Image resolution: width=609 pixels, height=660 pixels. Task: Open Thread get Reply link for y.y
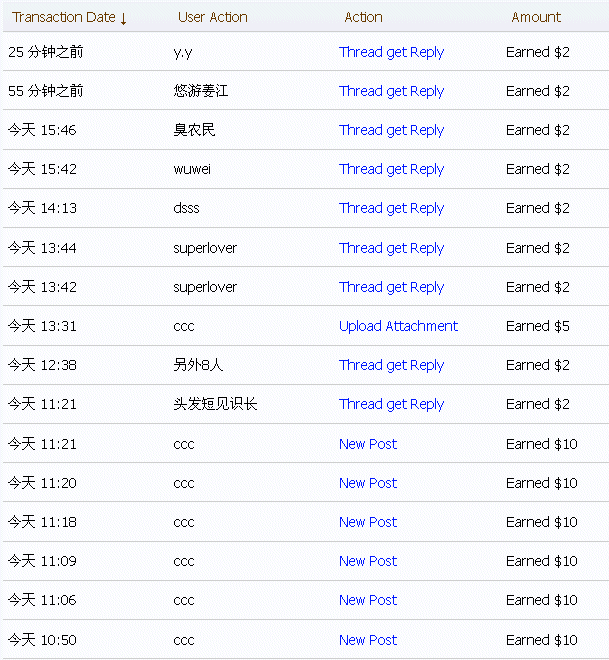click(391, 52)
